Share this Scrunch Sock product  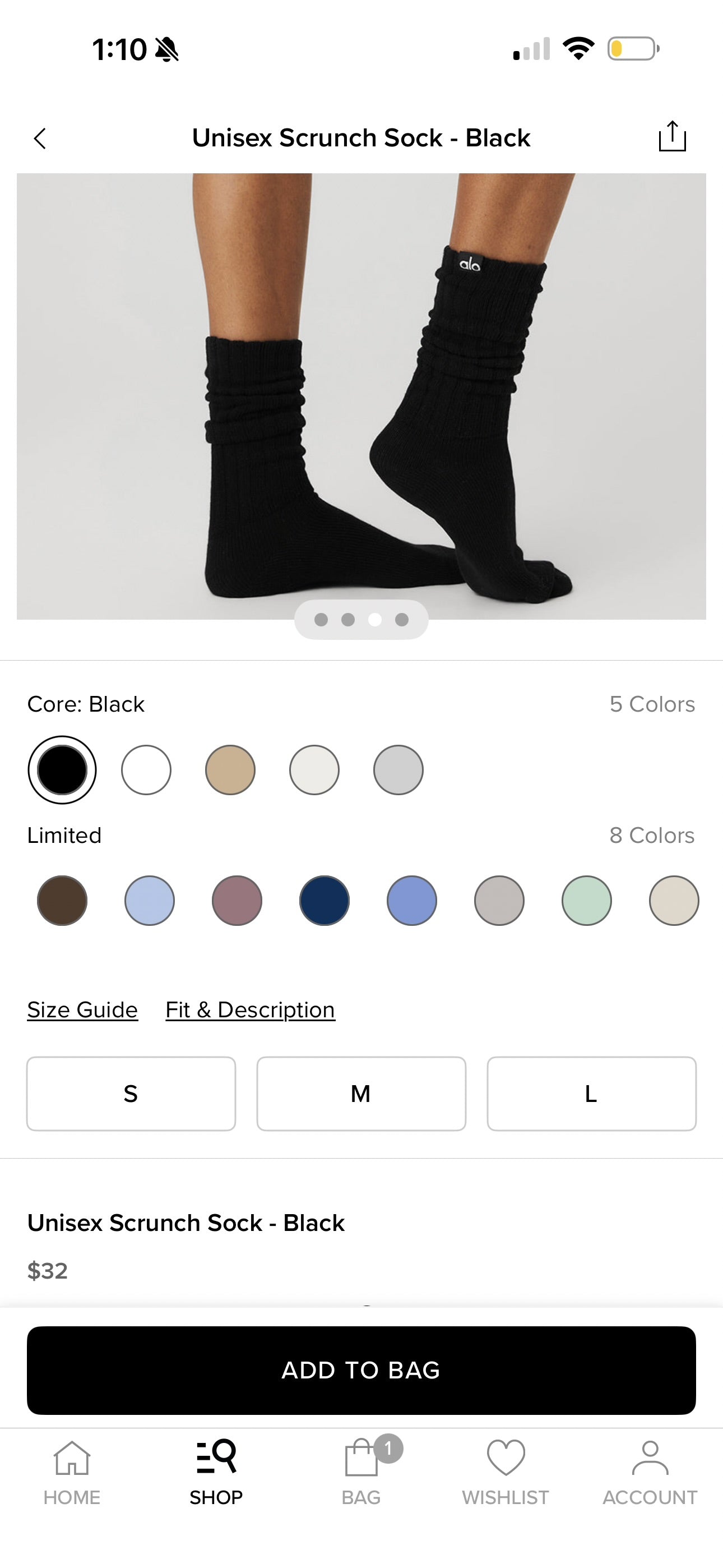[x=672, y=136]
